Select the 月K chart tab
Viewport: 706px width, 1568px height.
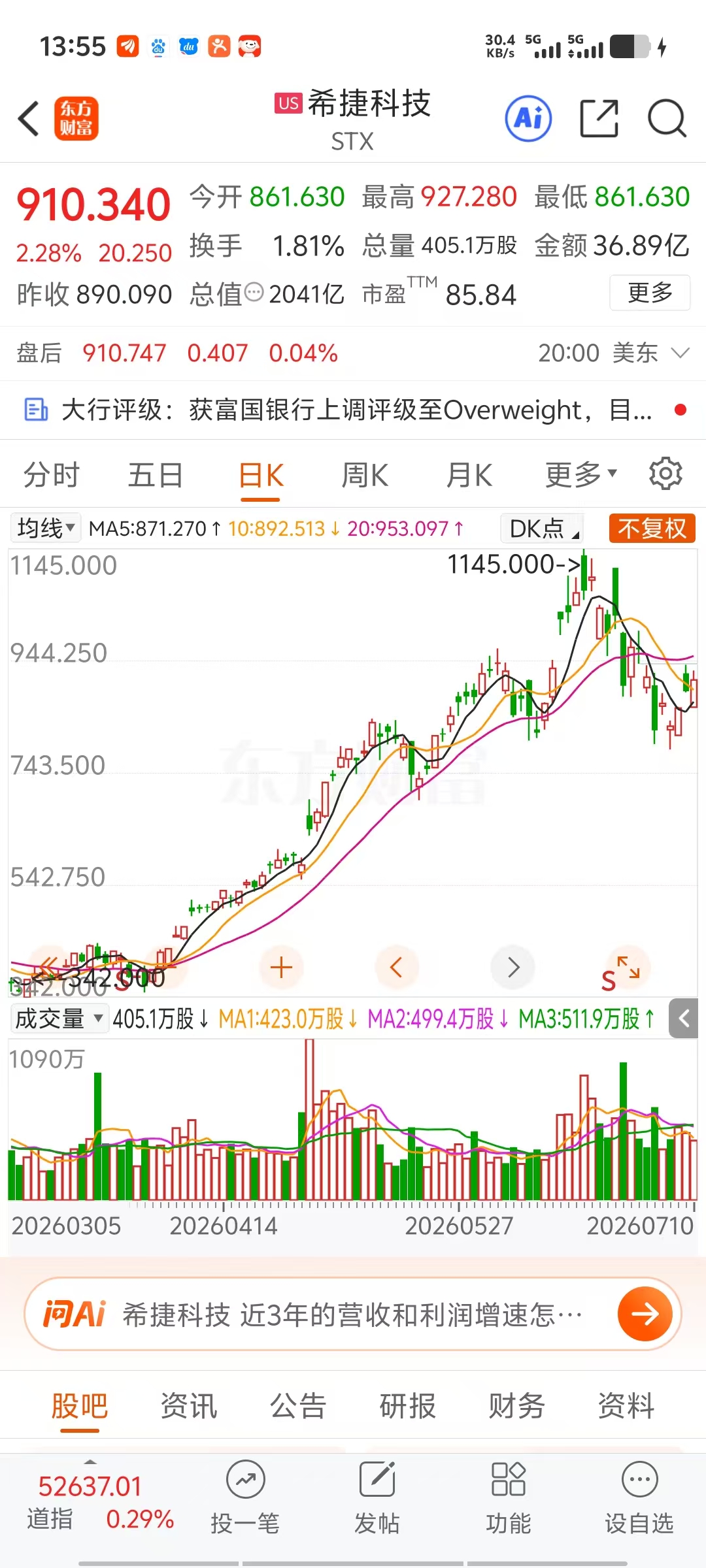coord(469,474)
